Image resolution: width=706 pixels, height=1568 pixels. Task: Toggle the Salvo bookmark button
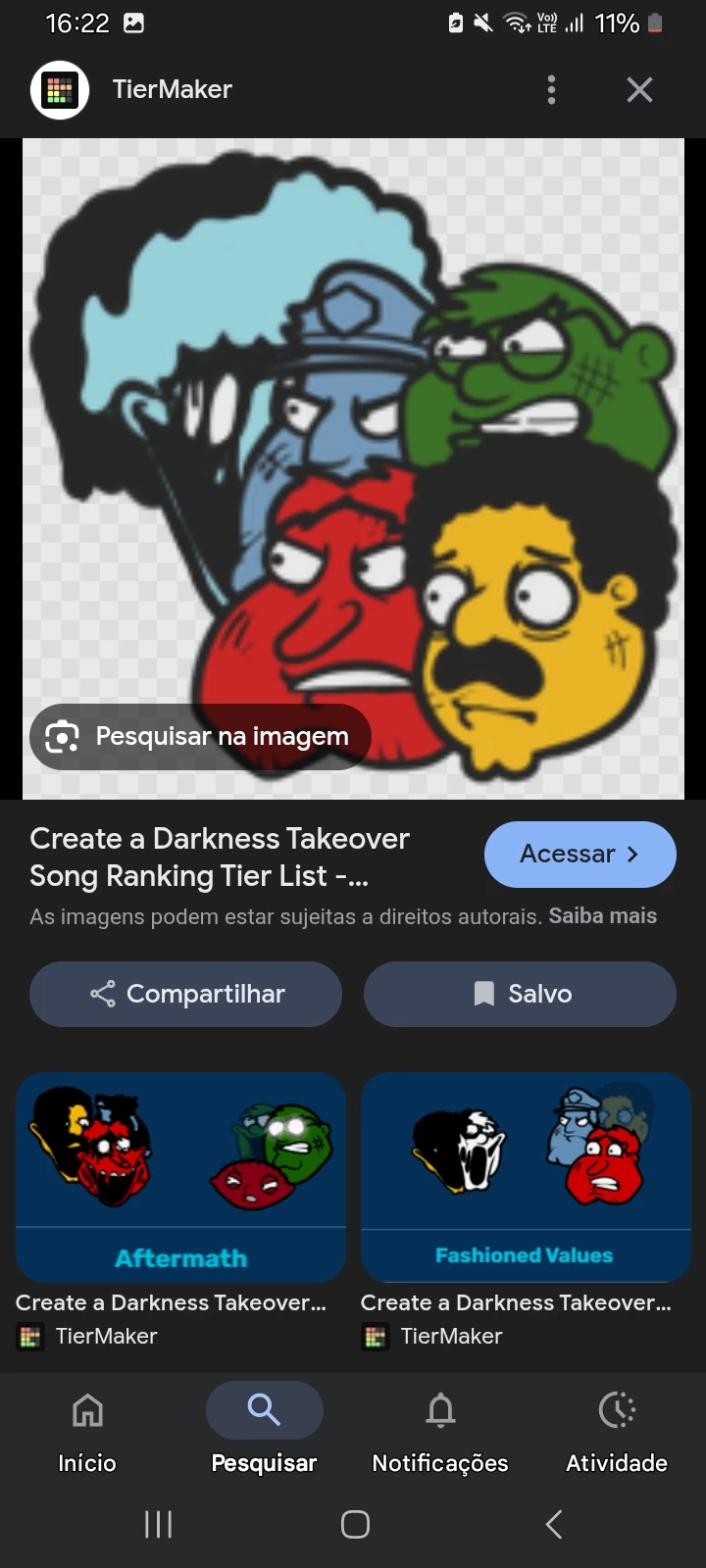[x=520, y=994]
